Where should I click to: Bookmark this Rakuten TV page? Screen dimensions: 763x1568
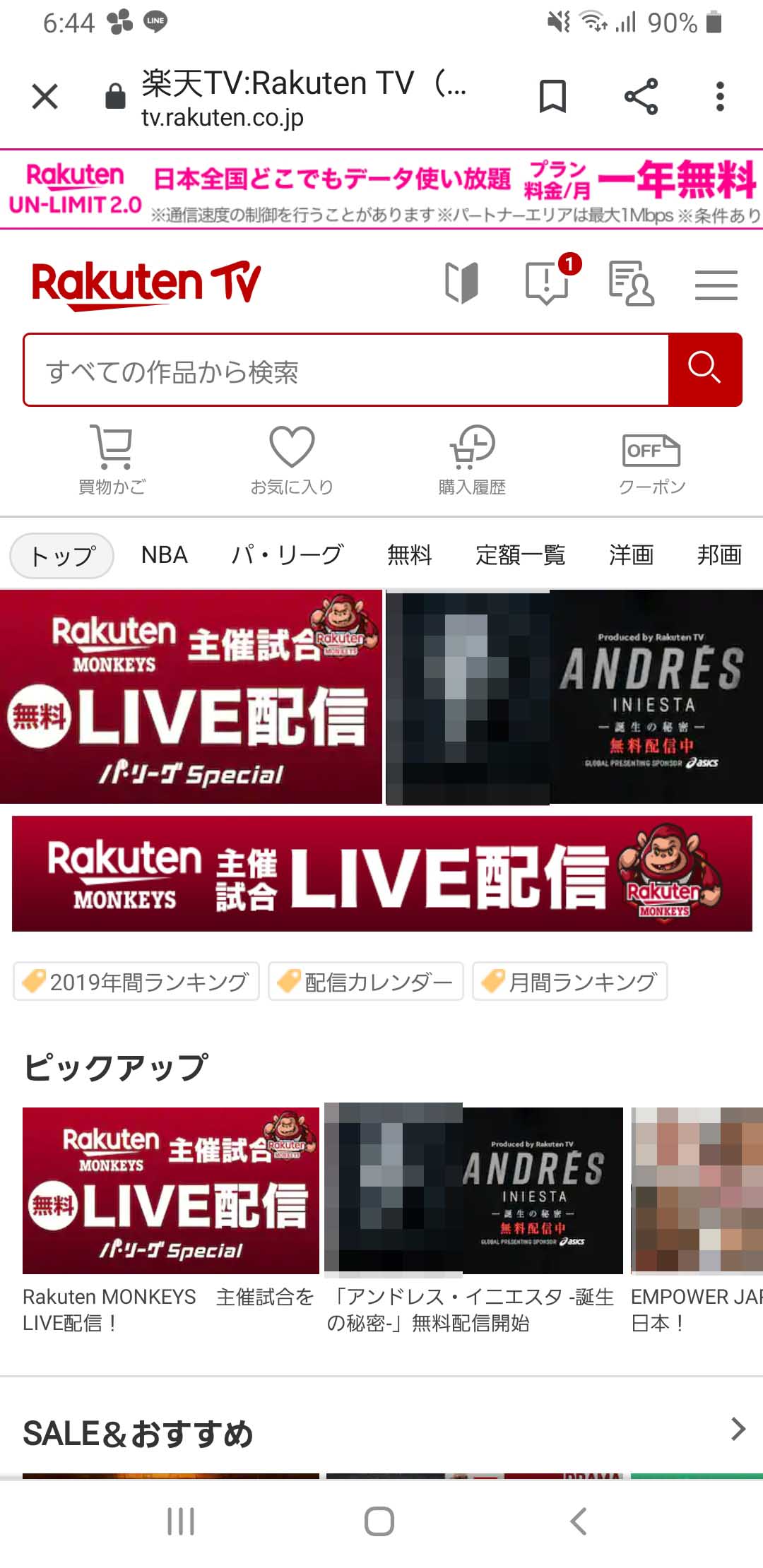click(x=552, y=97)
